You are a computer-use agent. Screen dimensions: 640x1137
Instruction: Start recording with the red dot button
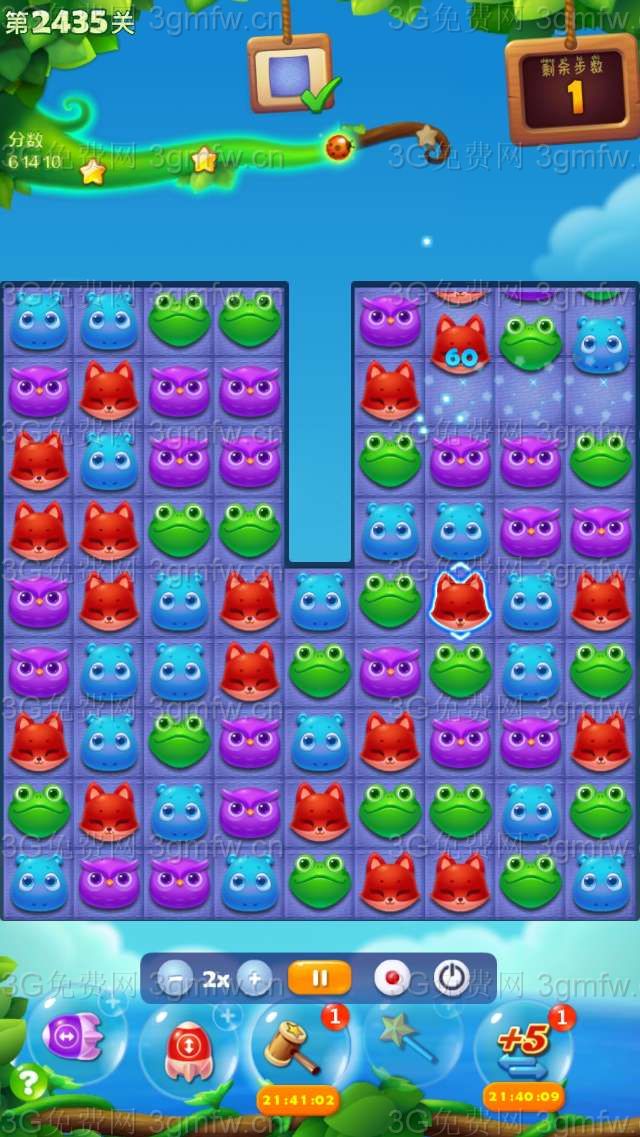point(391,978)
